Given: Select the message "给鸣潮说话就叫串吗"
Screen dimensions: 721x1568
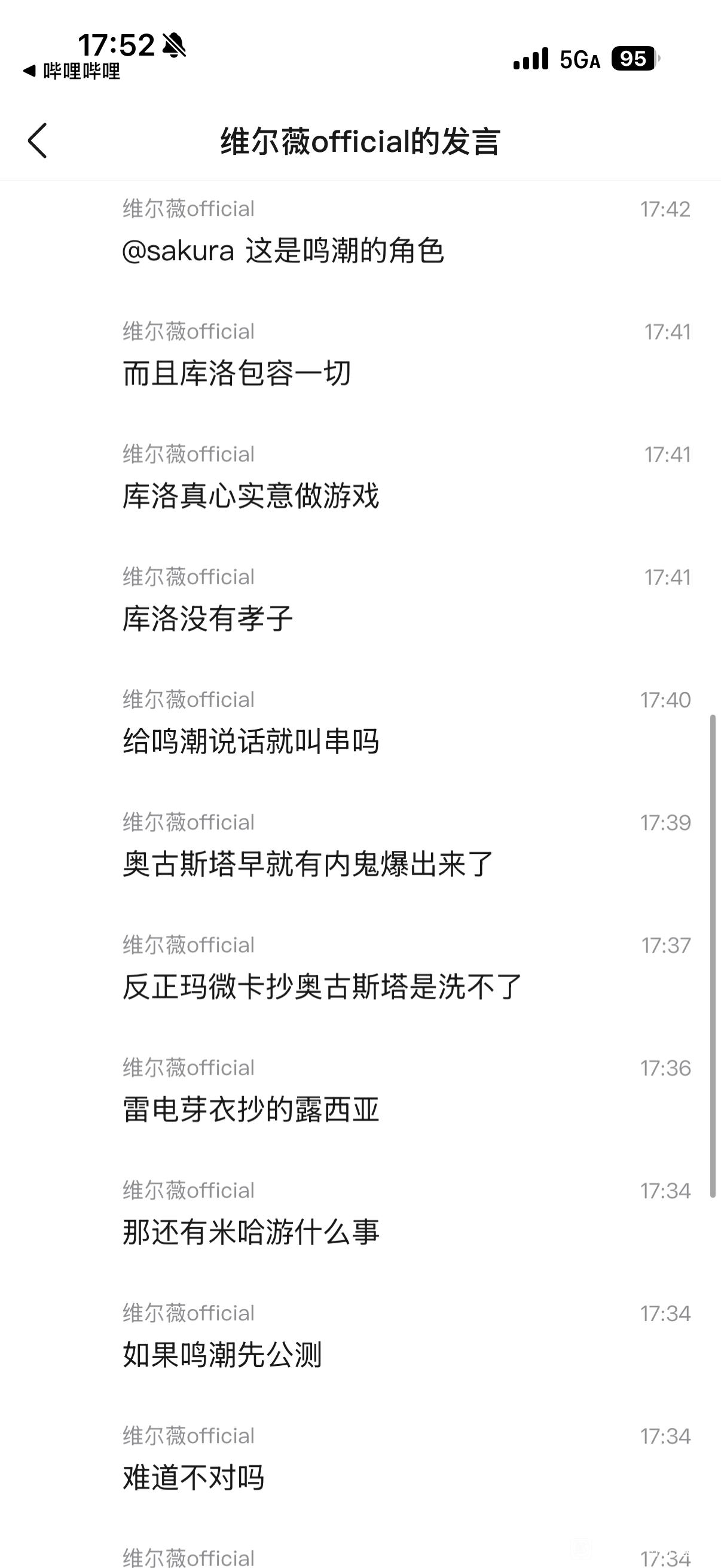Looking at the screenshot, I should click(250, 742).
